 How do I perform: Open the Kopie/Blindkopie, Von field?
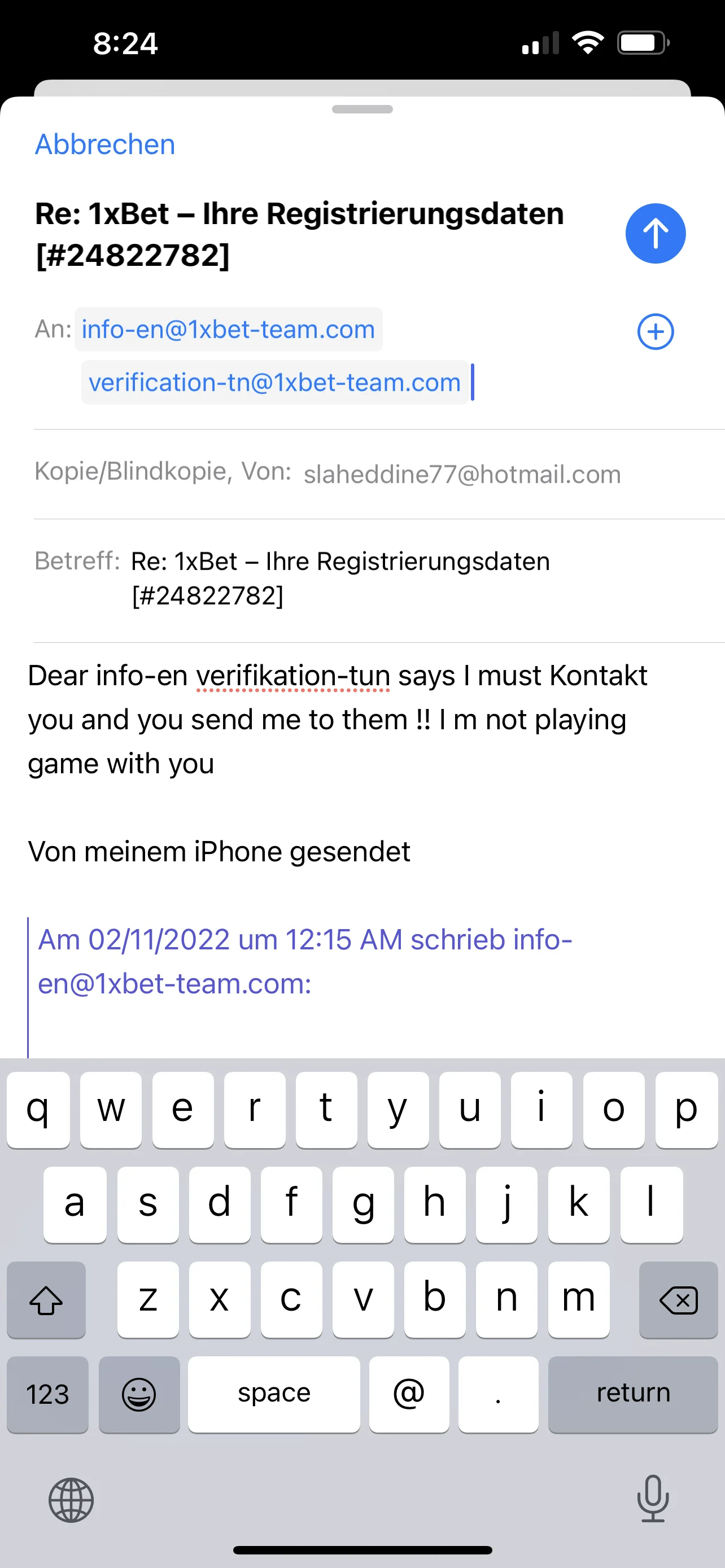(x=329, y=473)
